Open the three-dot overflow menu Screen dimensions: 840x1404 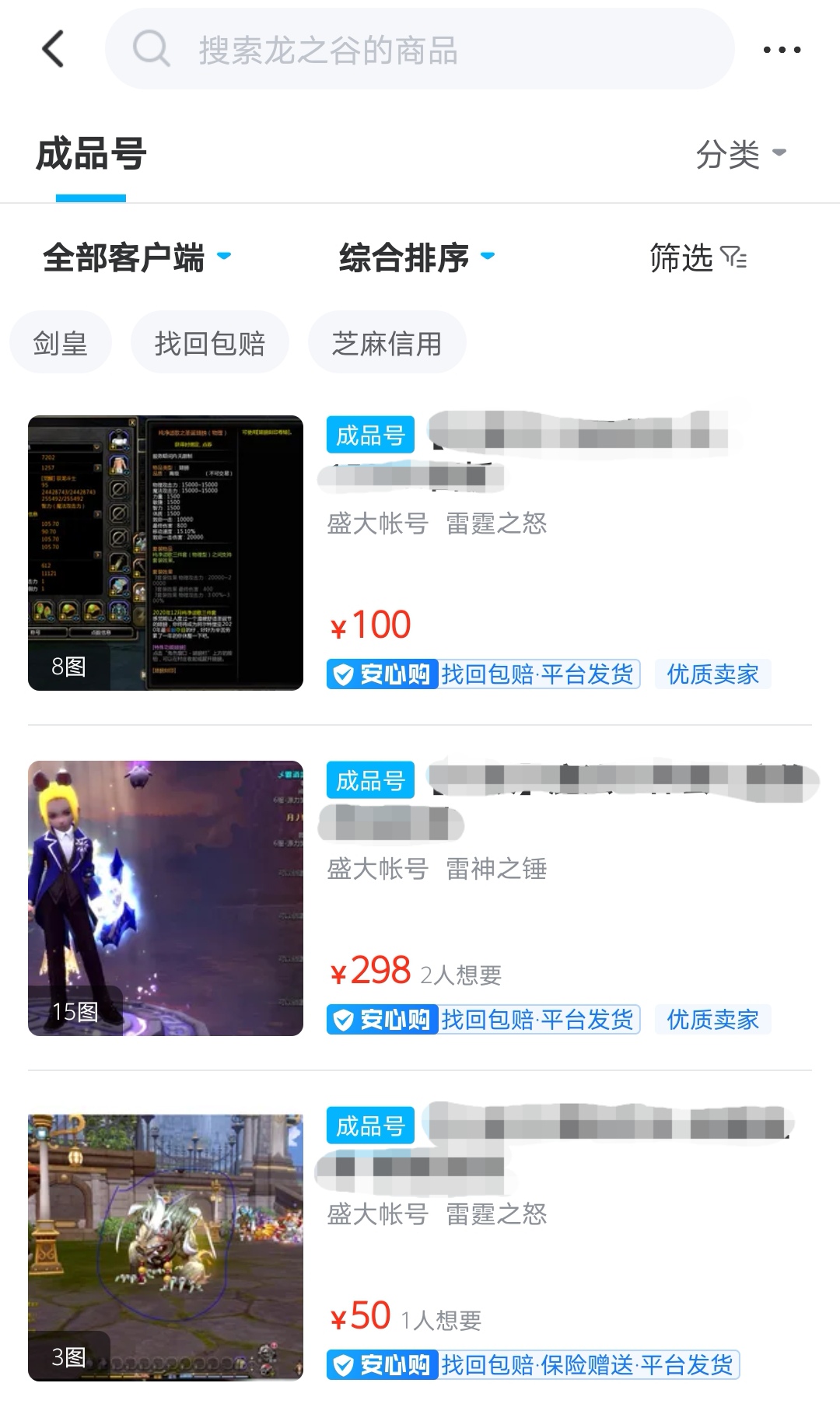pos(782,50)
